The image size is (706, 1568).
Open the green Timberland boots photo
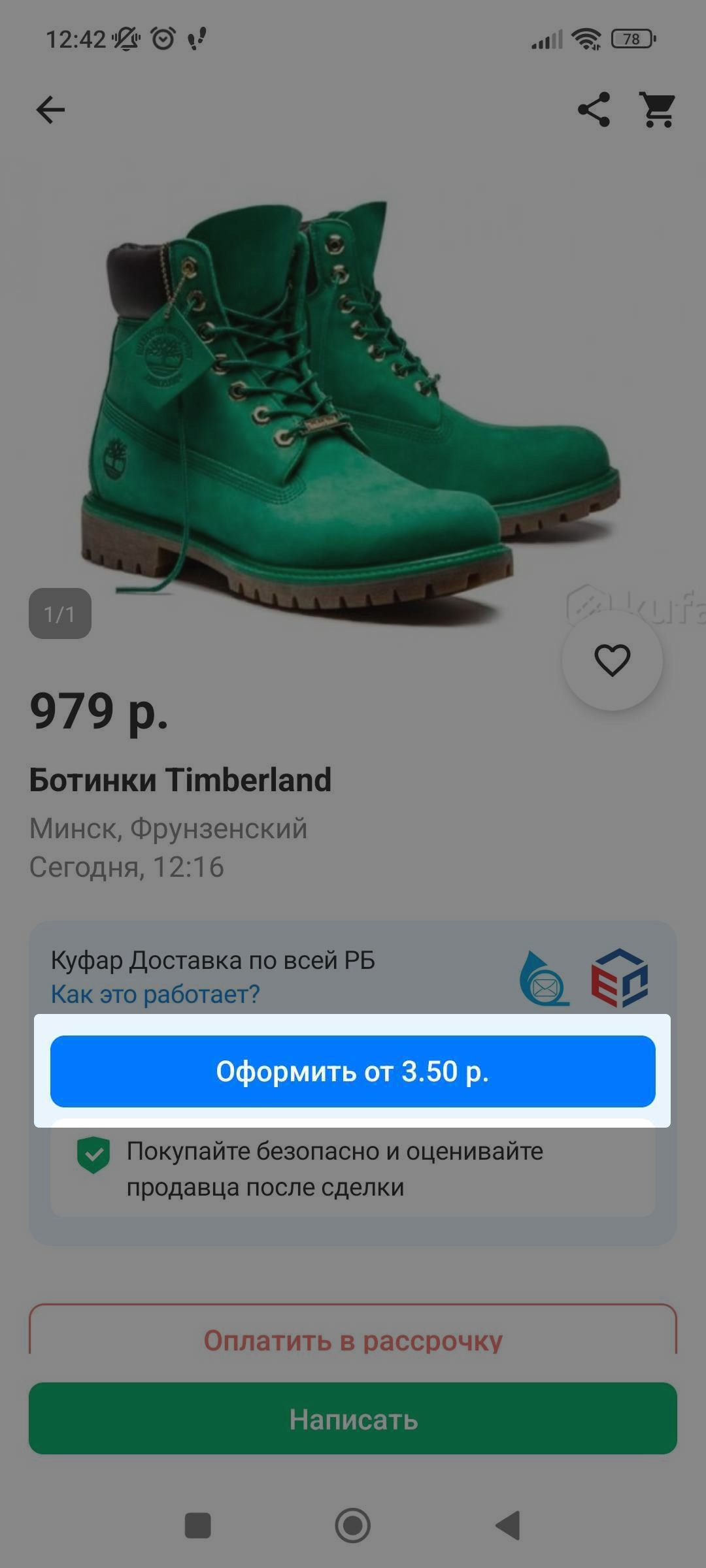[x=353, y=405]
